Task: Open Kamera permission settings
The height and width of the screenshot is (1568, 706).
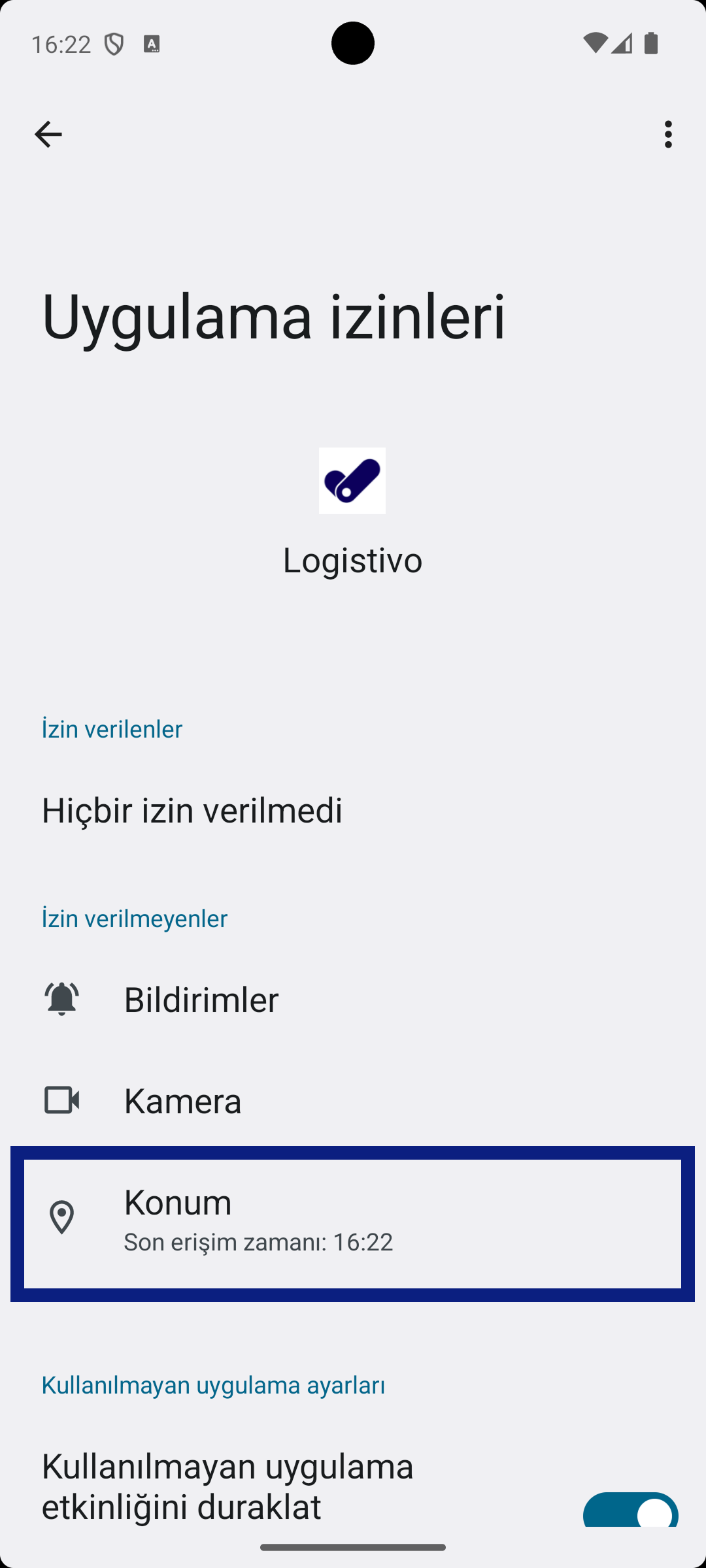Action: pos(353,1100)
